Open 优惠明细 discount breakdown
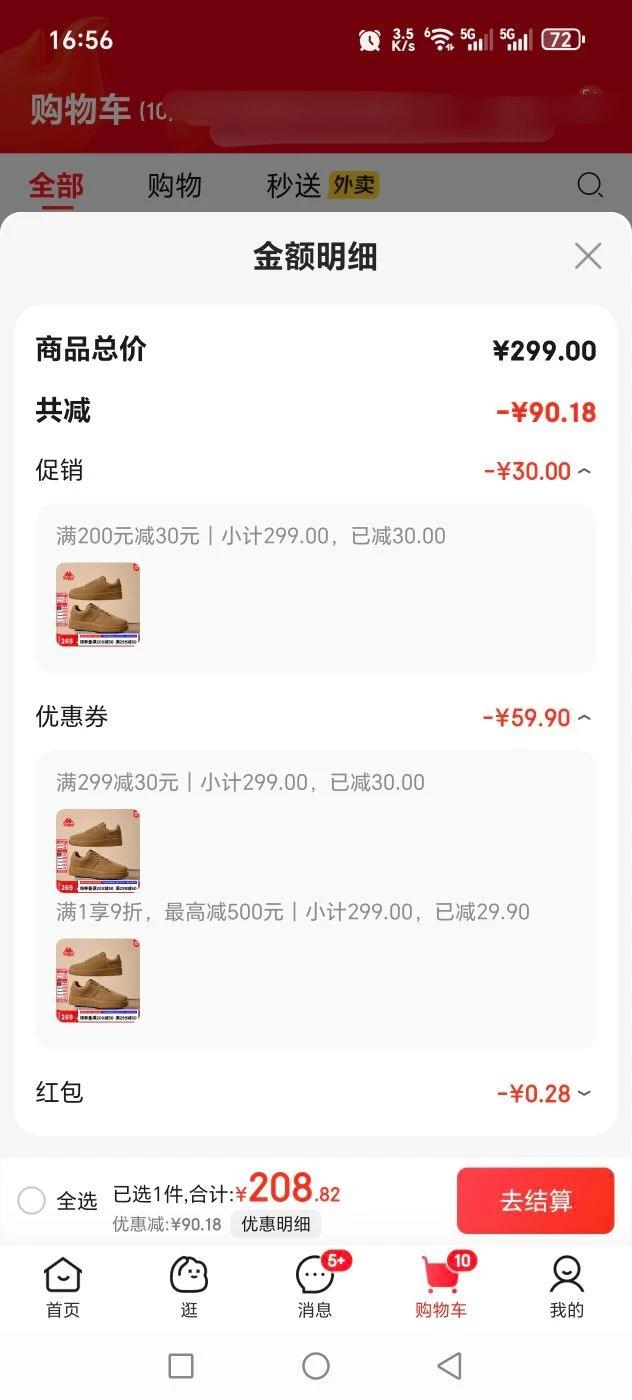 275,1224
